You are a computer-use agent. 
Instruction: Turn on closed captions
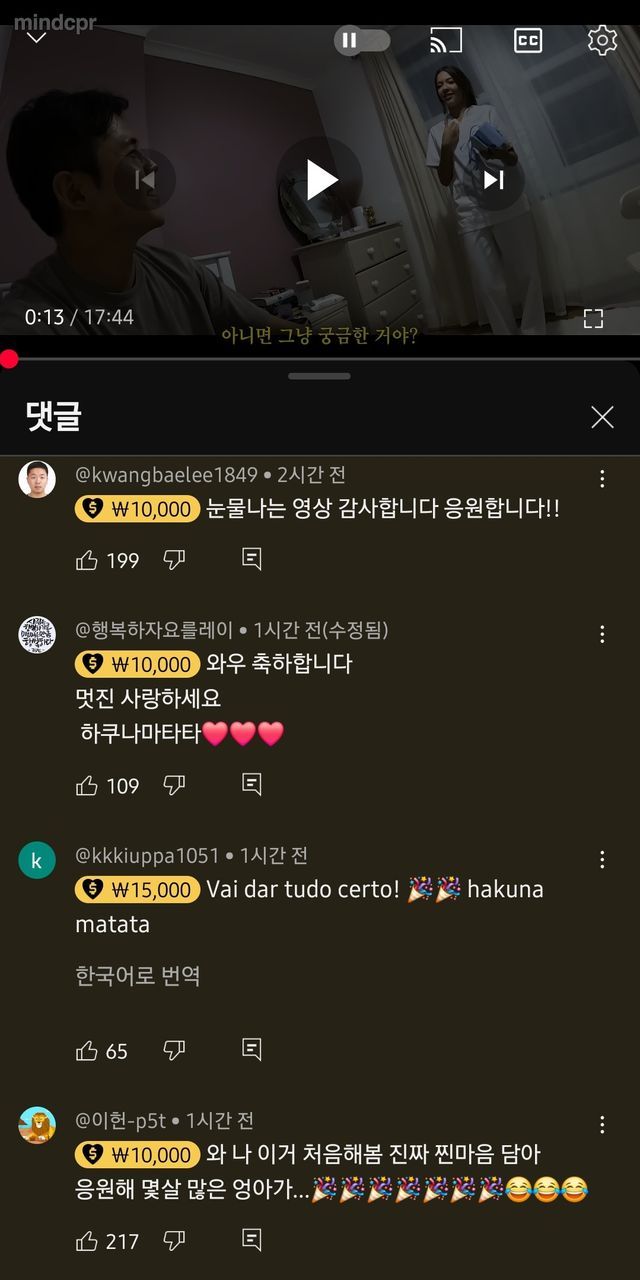(x=528, y=41)
